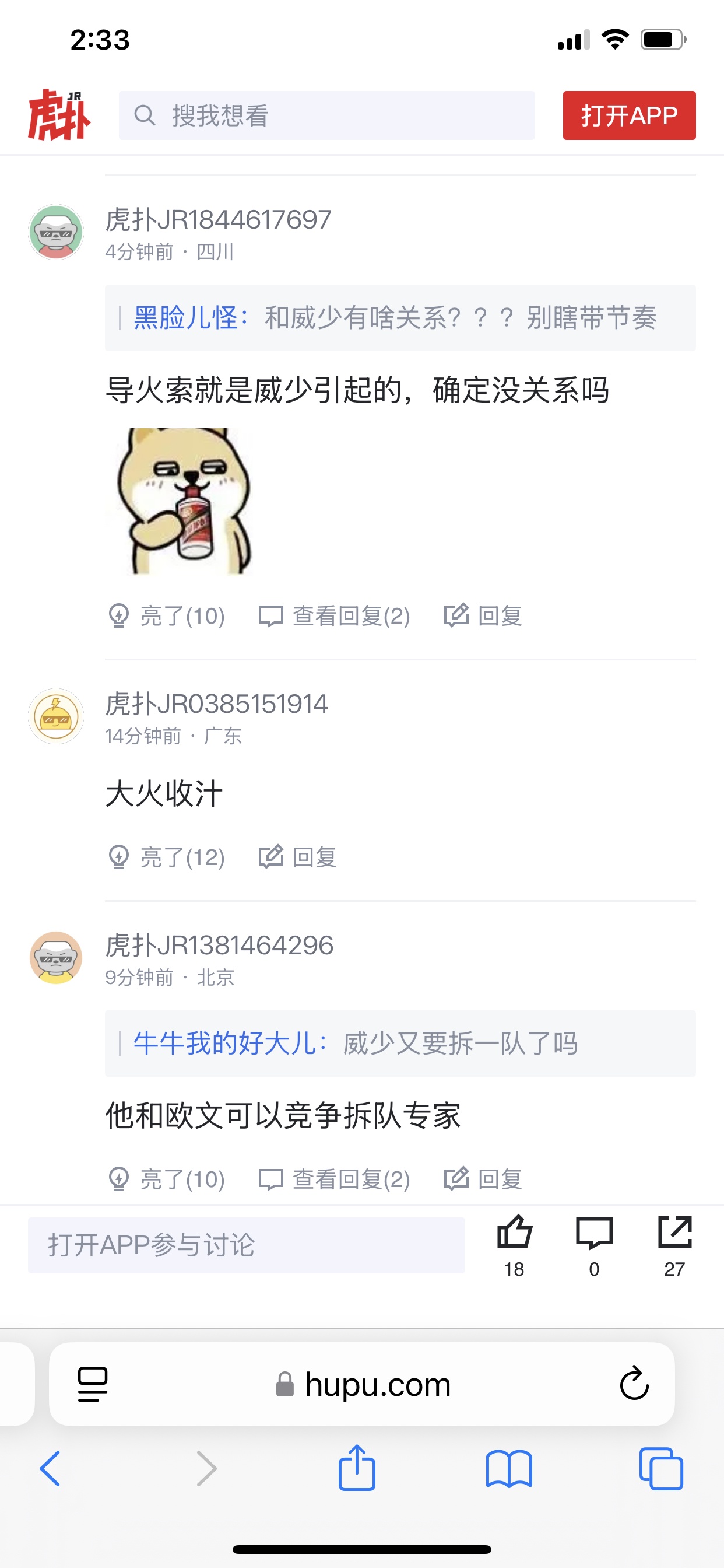Light up the 大火收汁 comment

(167, 857)
